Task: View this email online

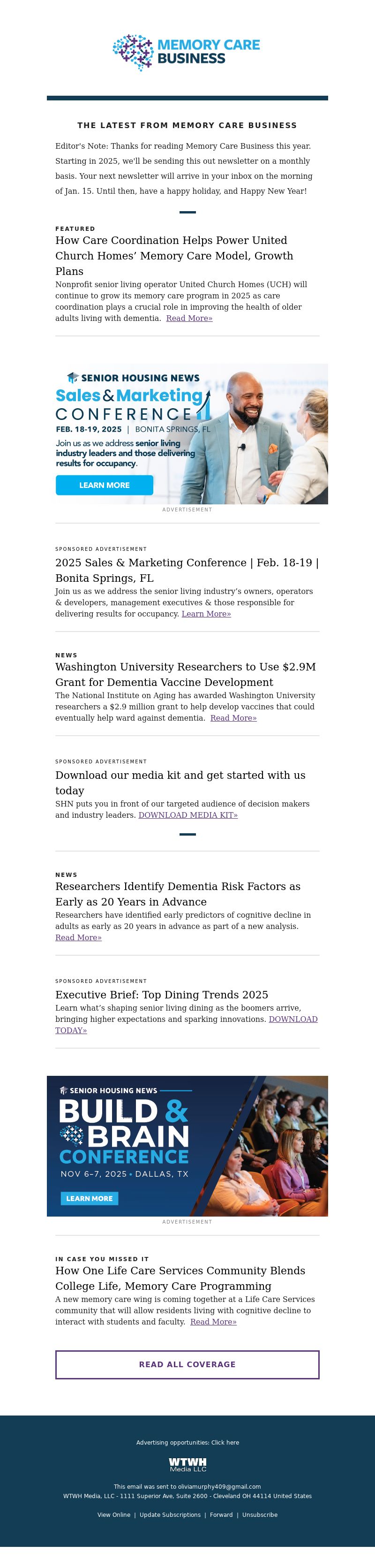Action: [x=113, y=1515]
